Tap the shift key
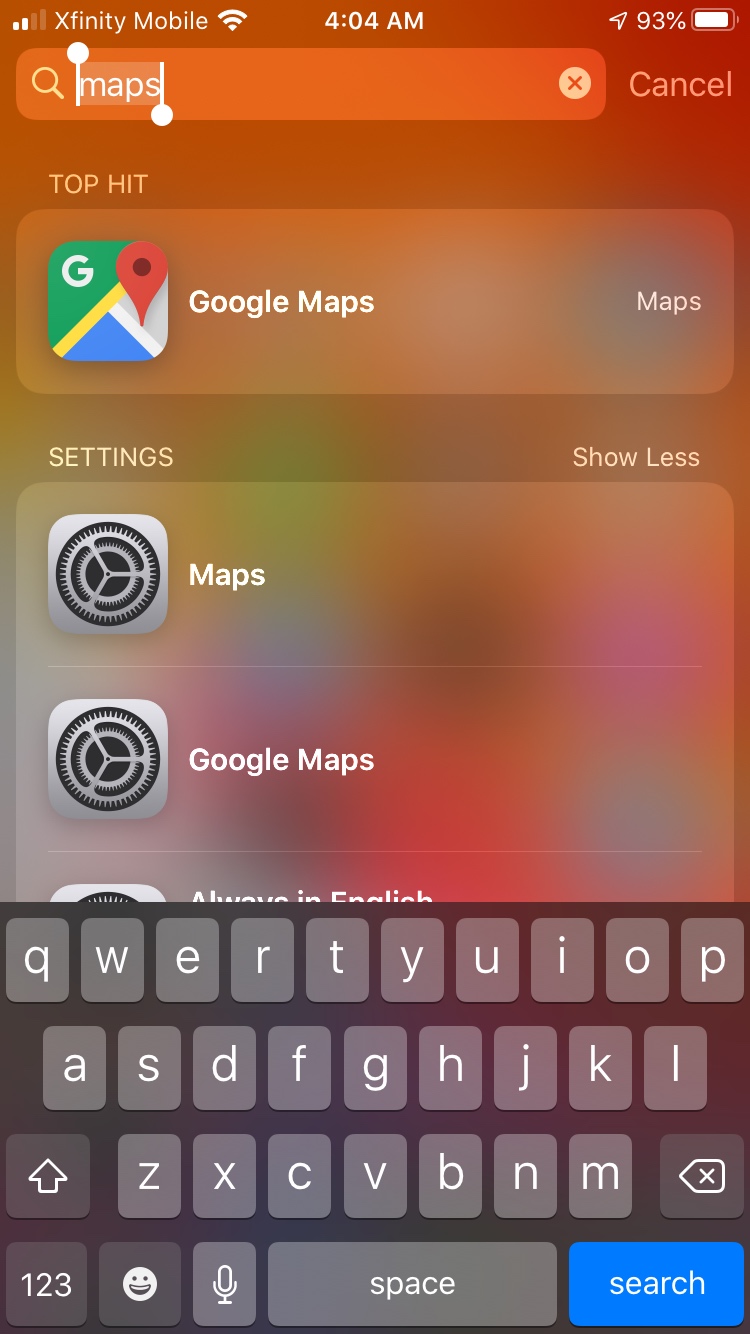This screenshot has height=1334, width=750. pyautogui.click(x=47, y=1176)
